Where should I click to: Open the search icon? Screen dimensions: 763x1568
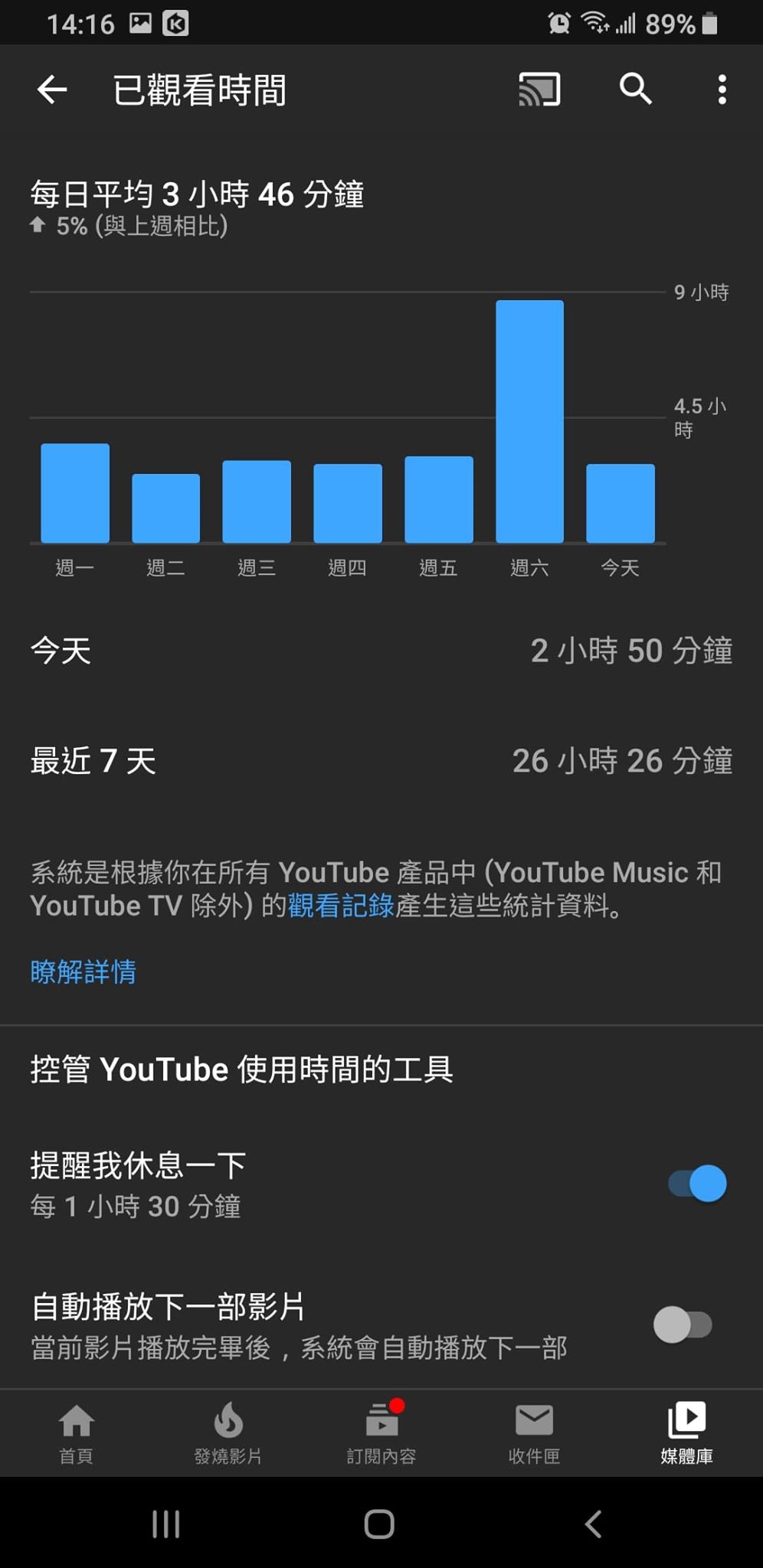click(x=635, y=90)
